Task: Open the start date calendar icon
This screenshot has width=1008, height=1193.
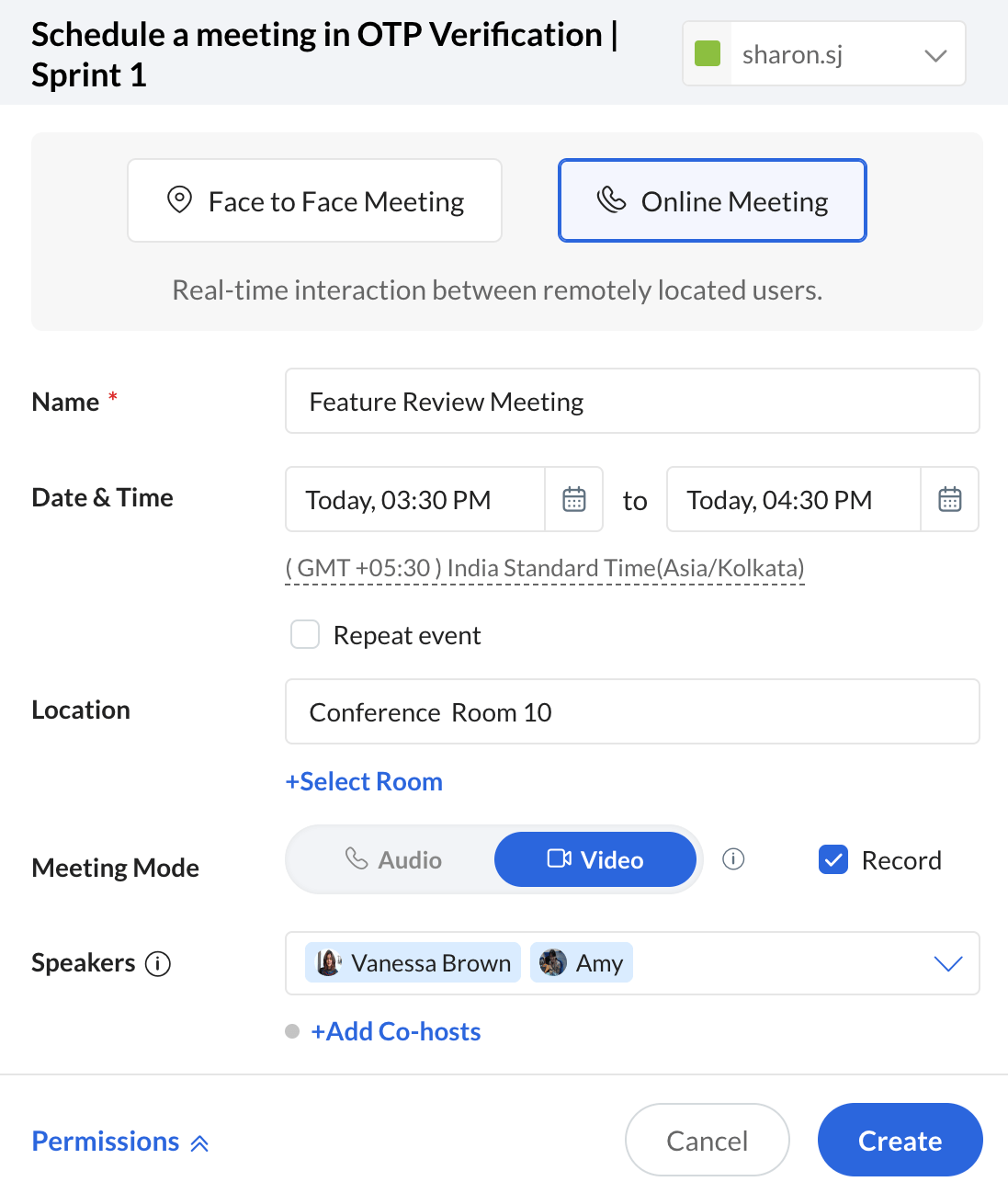Action: click(574, 500)
